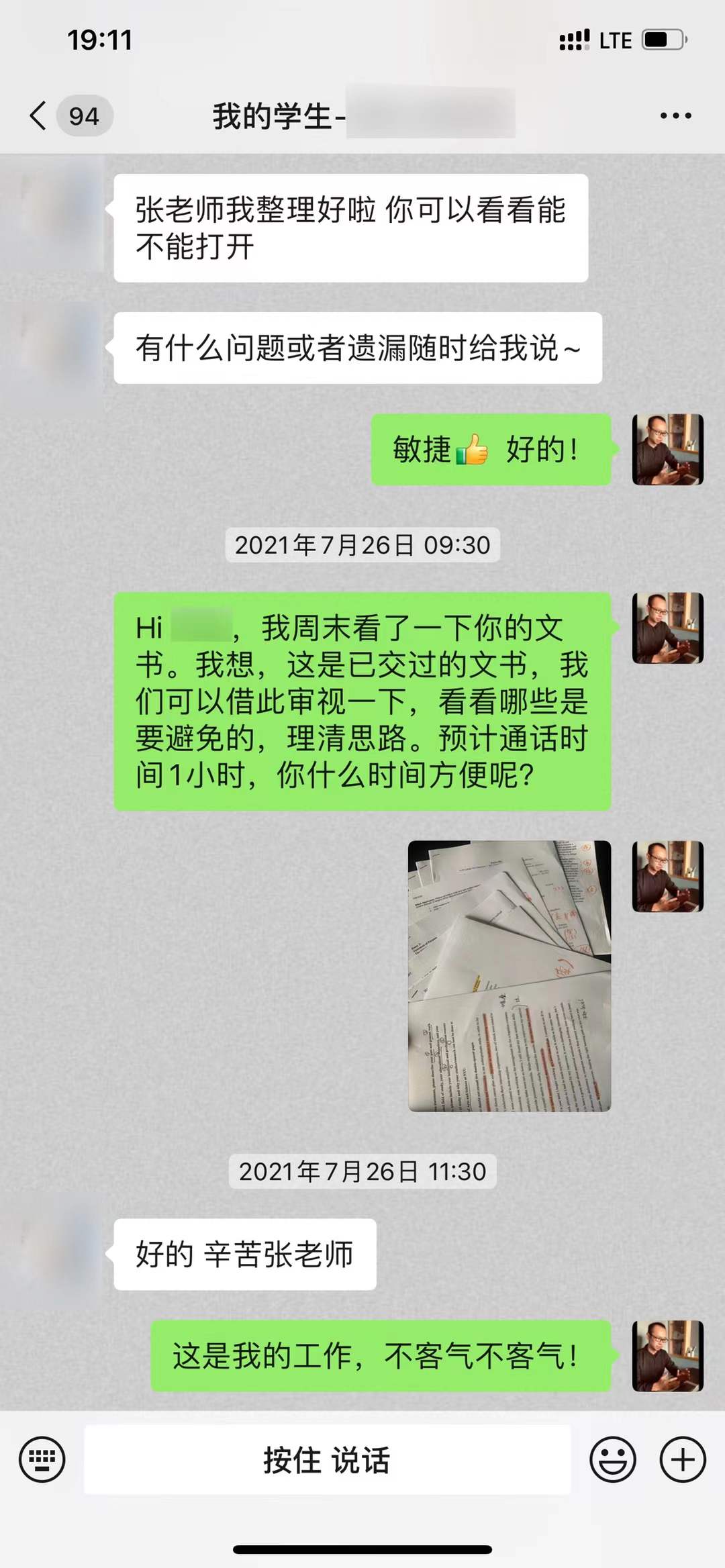The width and height of the screenshot is (725, 1568).
Task: Go back to the chat list
Action: [x=39, y=115]
